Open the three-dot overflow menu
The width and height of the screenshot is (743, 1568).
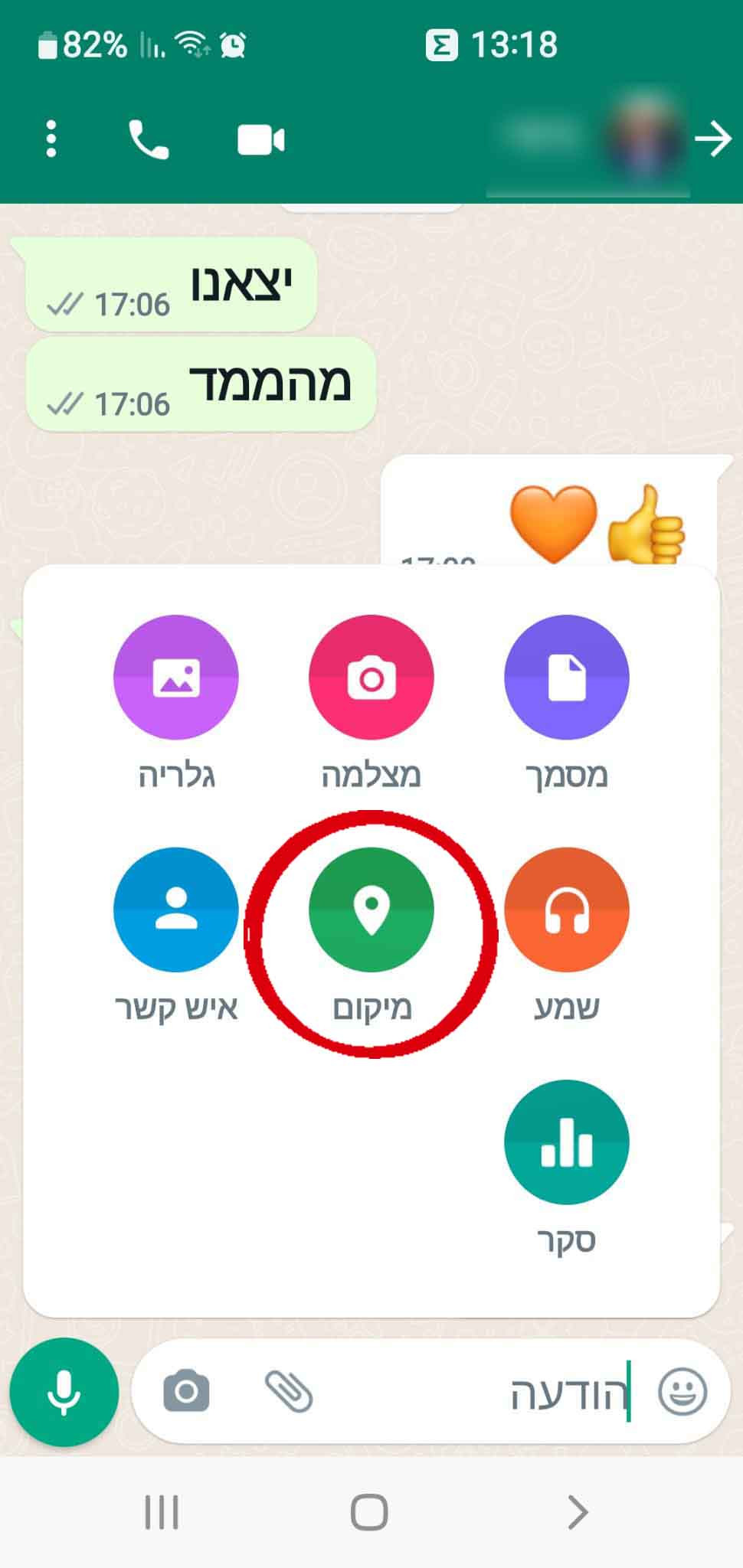[51, 139]
